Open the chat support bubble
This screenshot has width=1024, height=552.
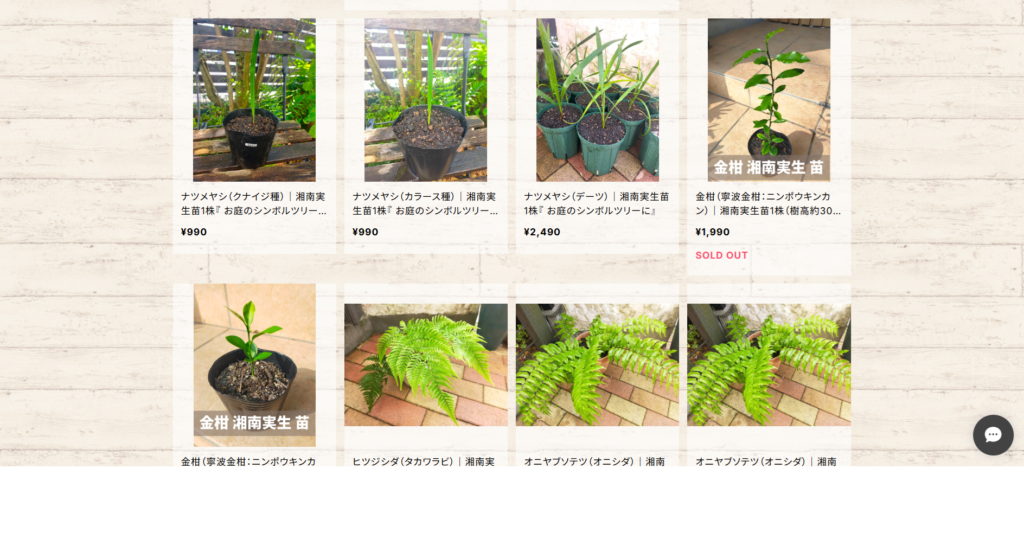coord(993,435)
